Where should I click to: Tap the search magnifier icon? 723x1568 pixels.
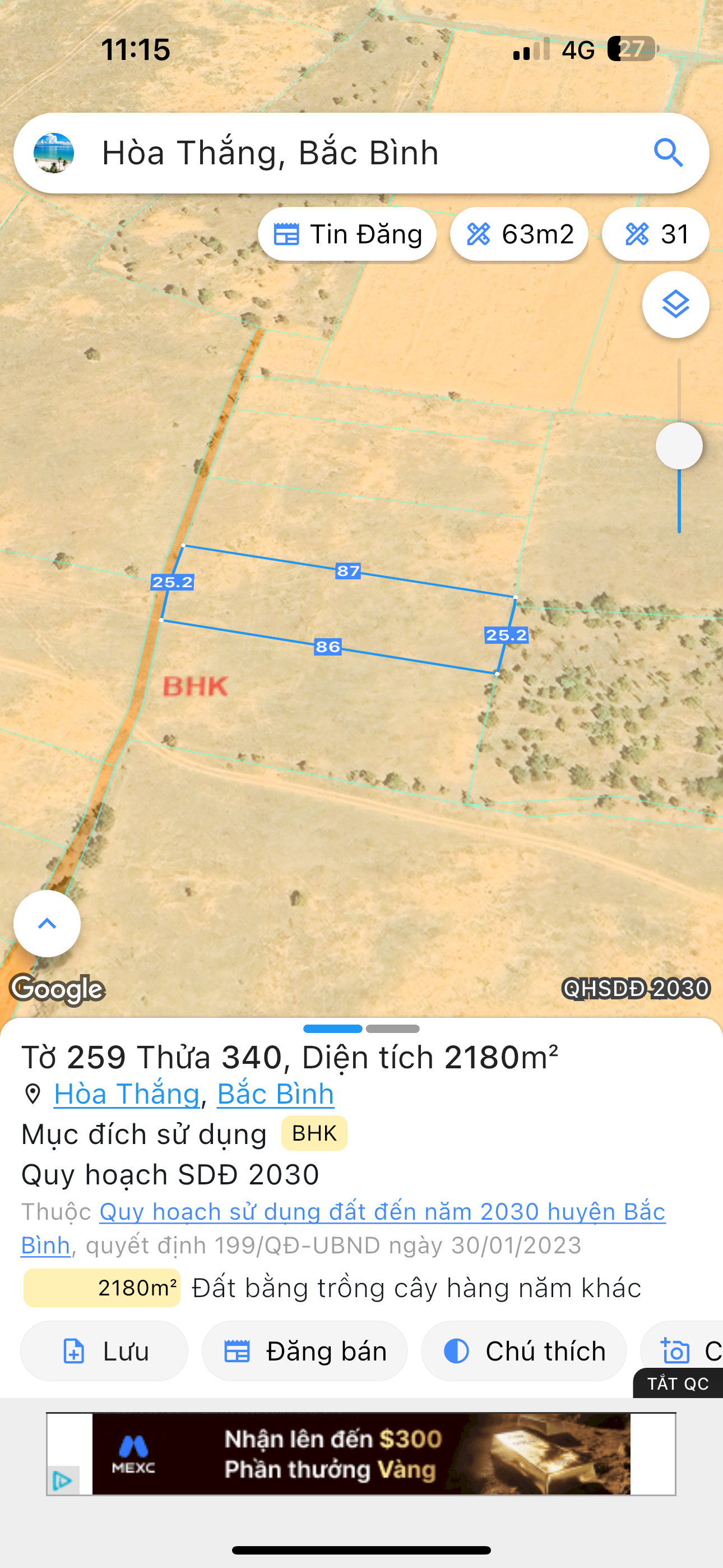coord(668,152)
